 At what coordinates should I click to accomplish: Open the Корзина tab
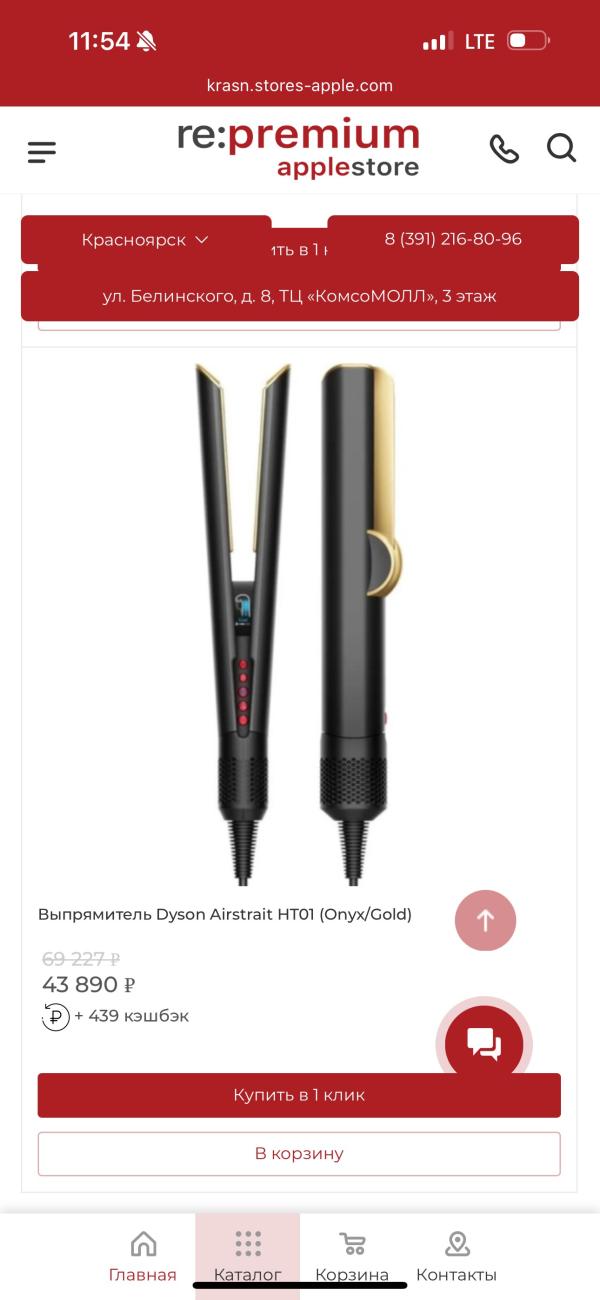click(x=352, y=1256)
